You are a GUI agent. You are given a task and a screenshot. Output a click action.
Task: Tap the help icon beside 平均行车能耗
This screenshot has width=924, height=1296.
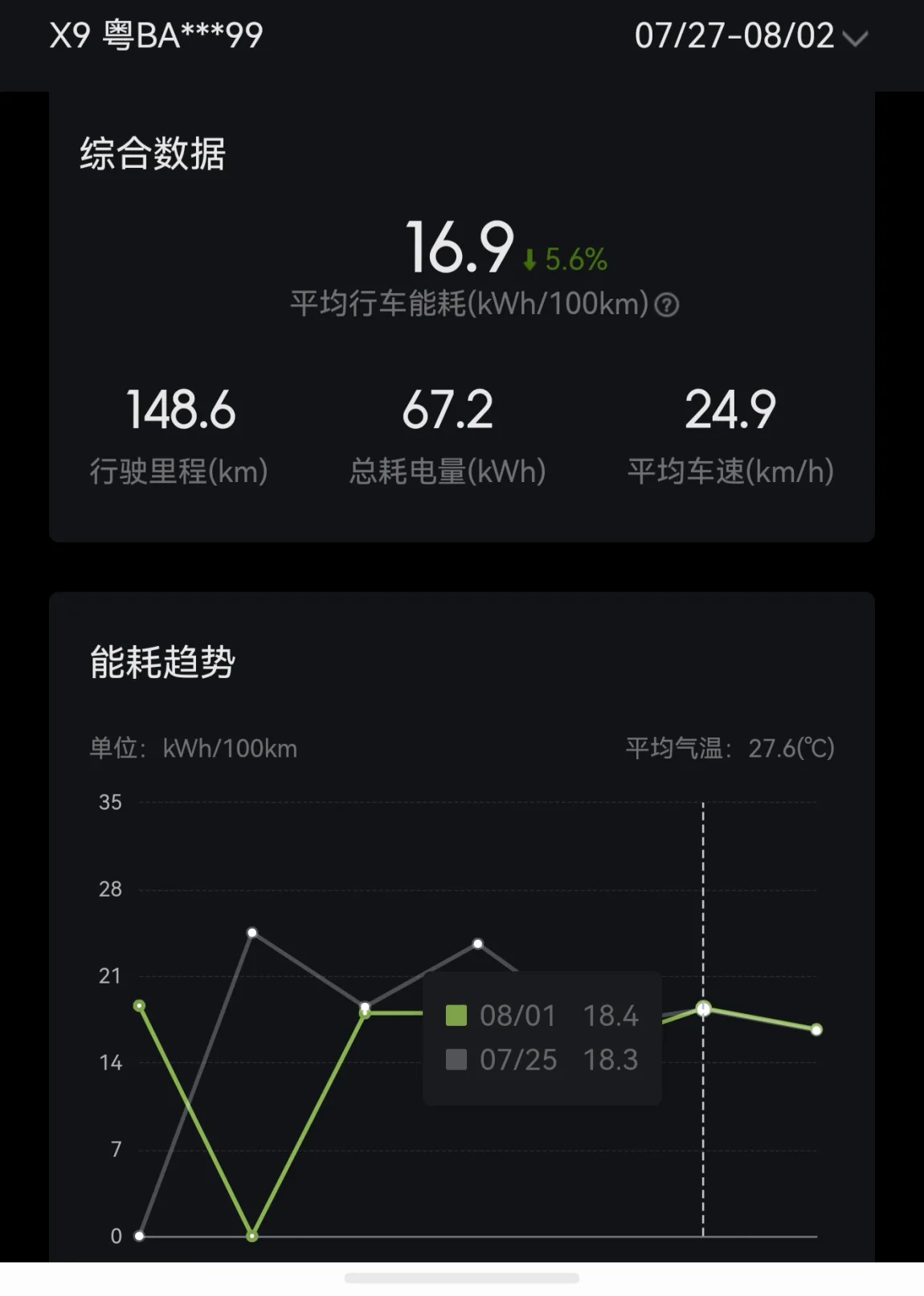667,305
